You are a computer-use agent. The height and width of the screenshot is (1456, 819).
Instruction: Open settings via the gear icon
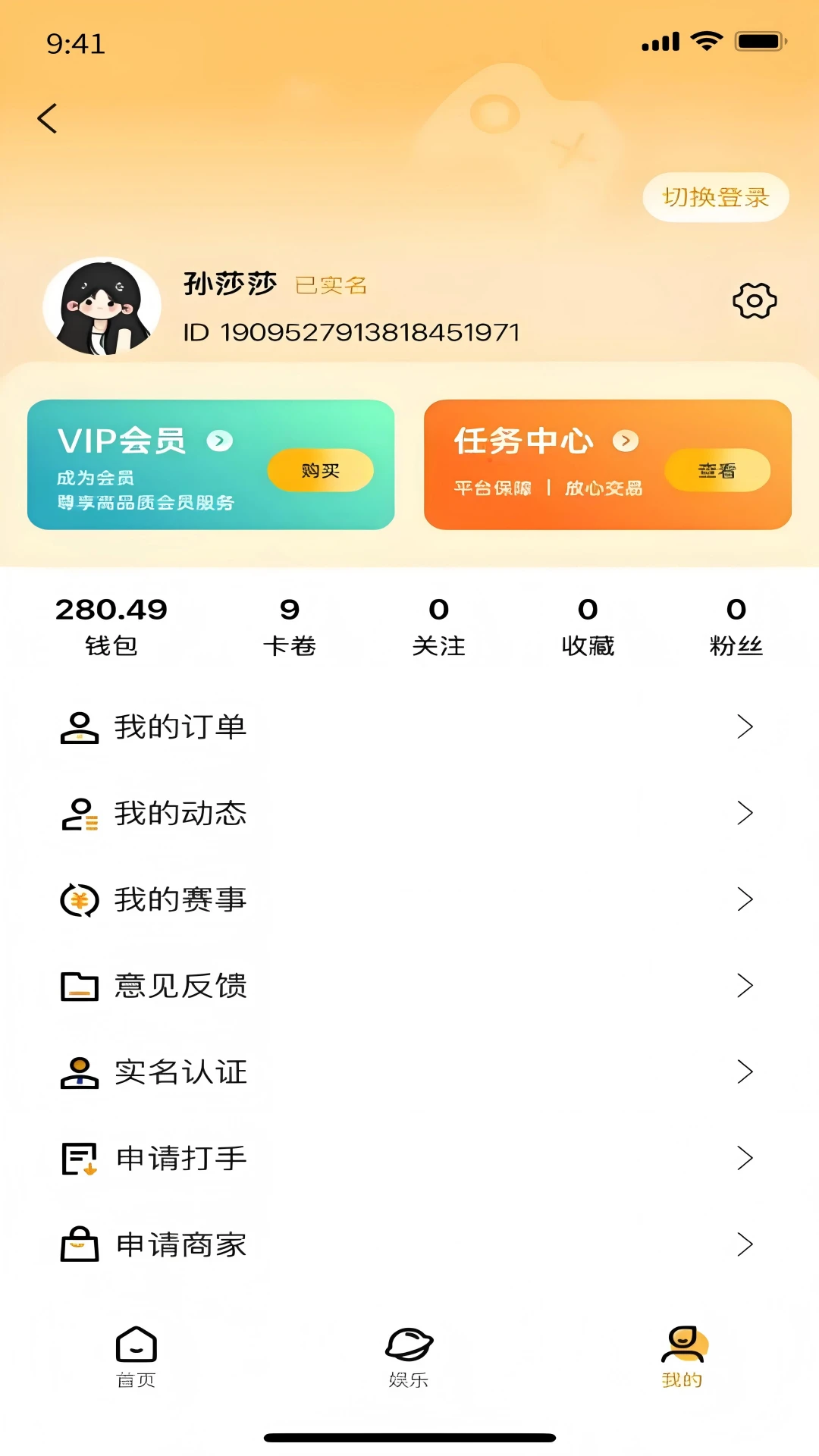[x=754, y=300]
